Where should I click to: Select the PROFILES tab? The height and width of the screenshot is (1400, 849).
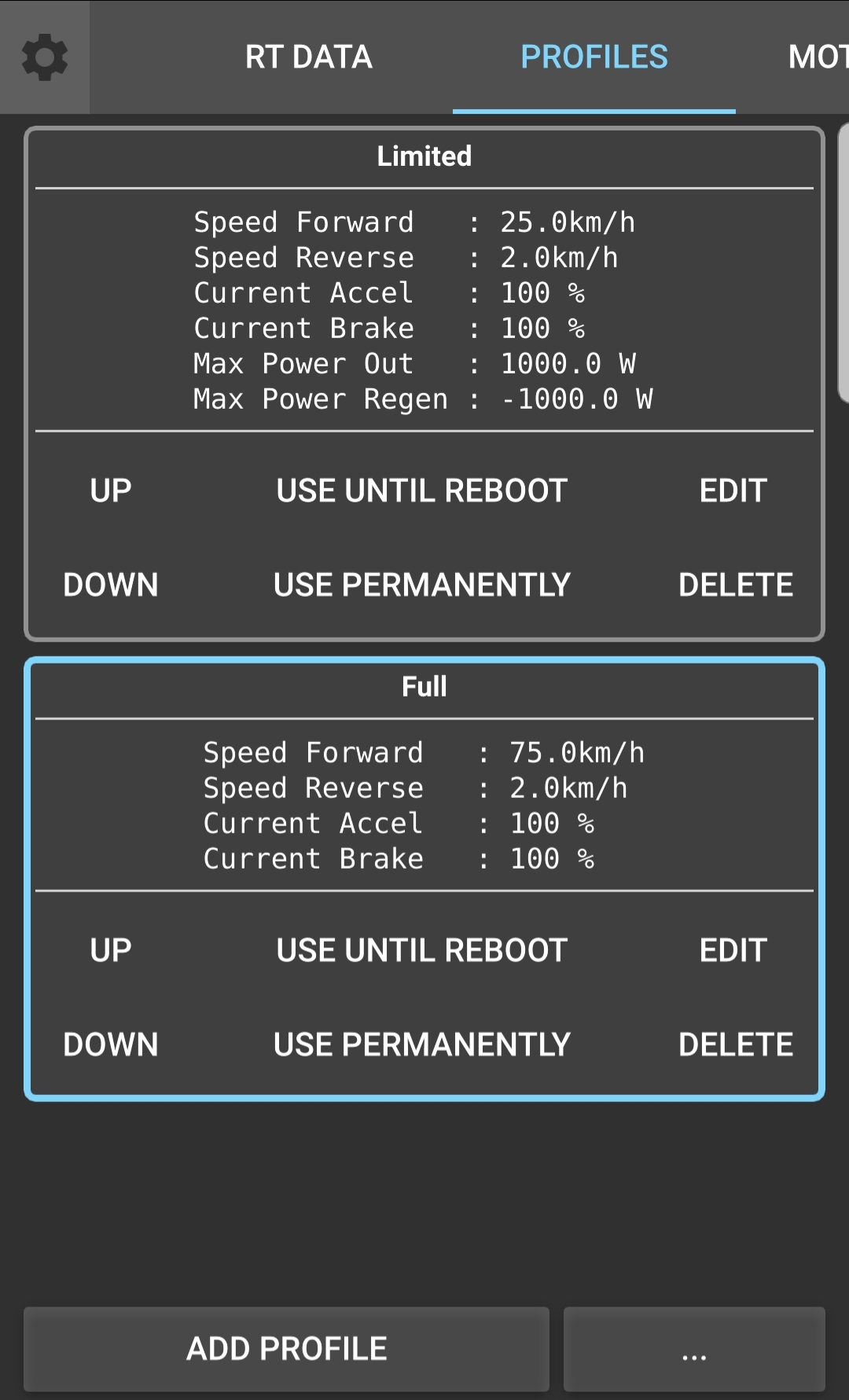(x=594, y=57)
